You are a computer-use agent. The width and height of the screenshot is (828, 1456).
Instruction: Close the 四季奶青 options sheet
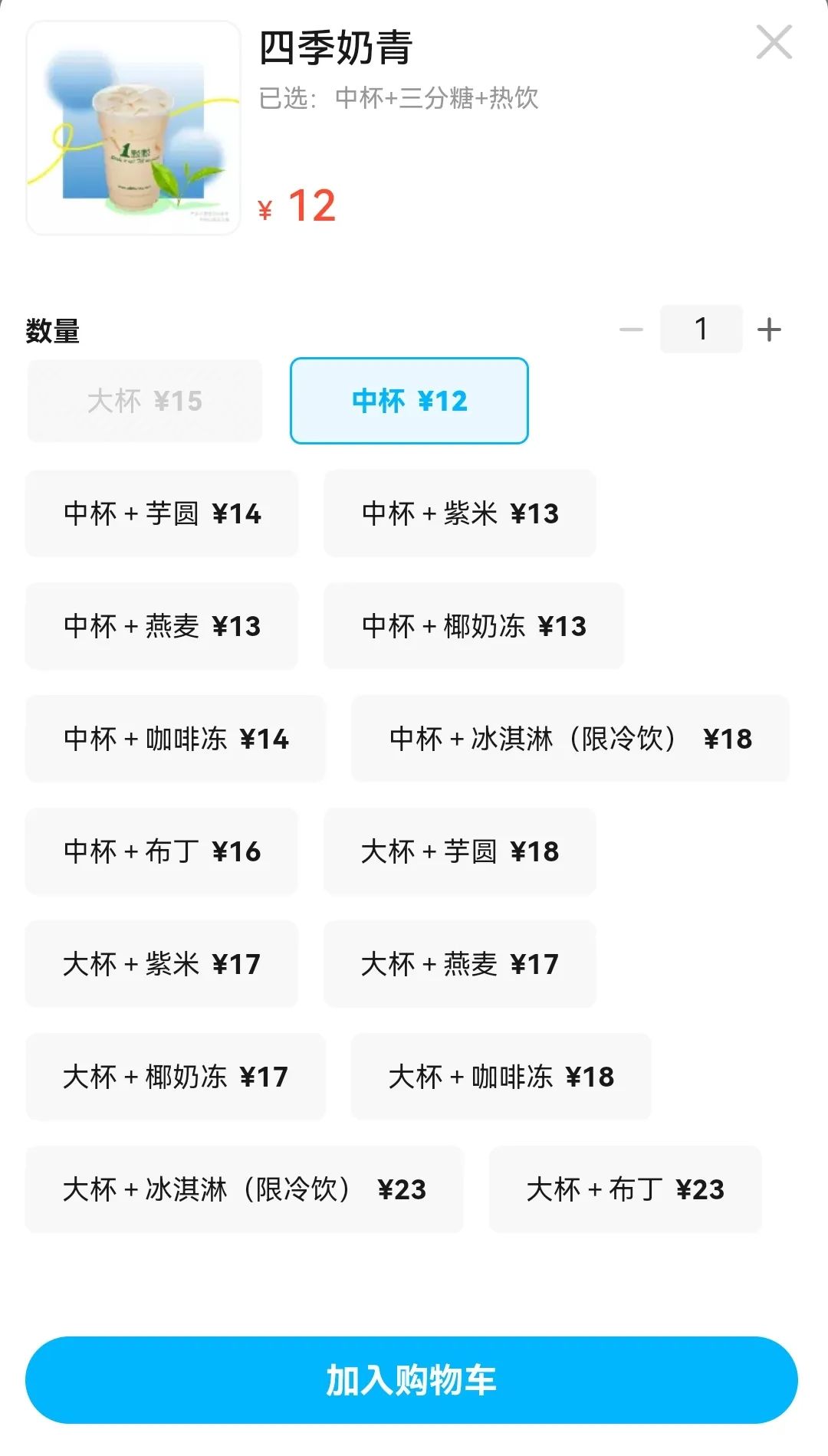pos(774,42)
